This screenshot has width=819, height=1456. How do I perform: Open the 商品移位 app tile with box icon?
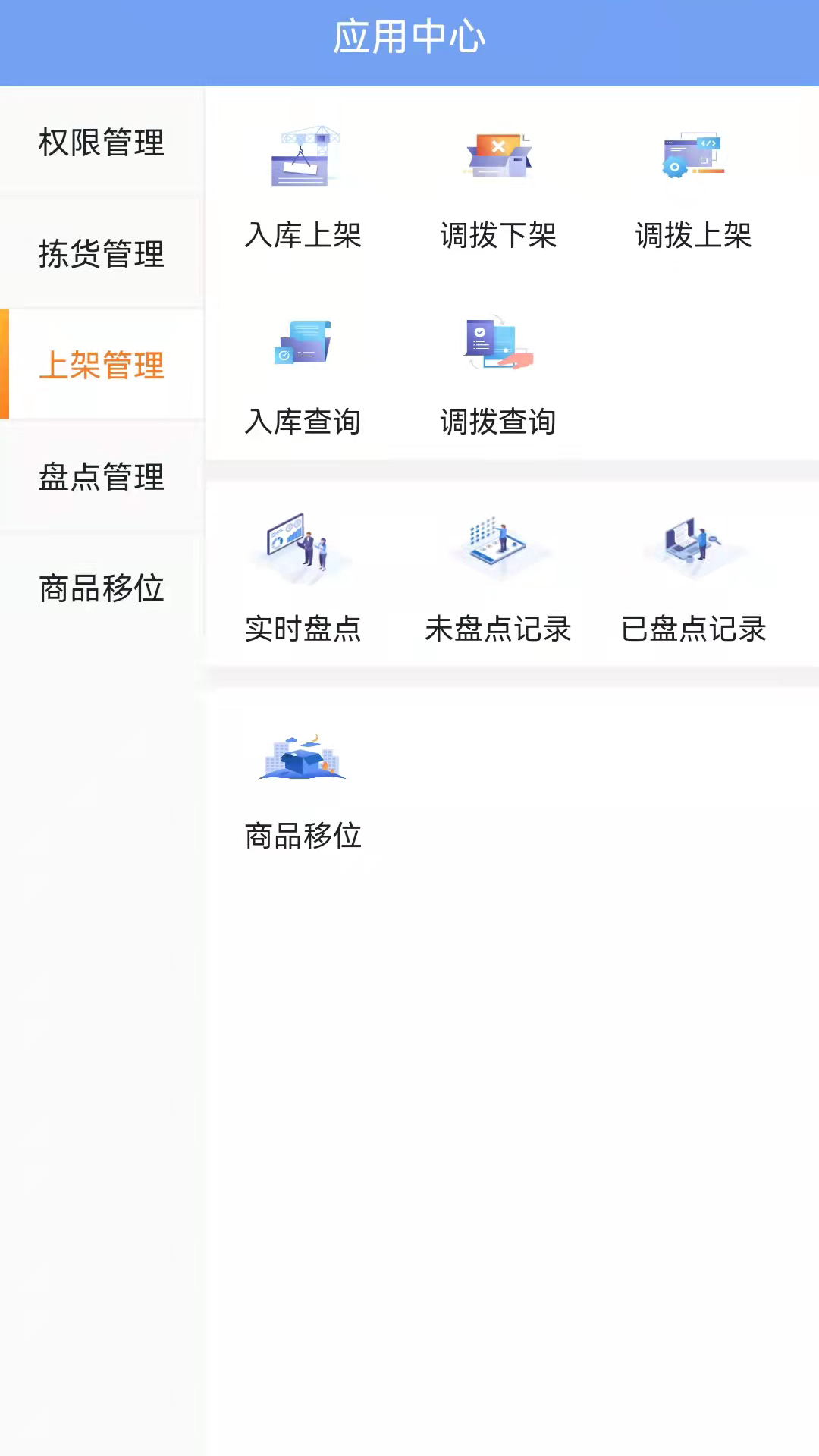tap(303, 789)
